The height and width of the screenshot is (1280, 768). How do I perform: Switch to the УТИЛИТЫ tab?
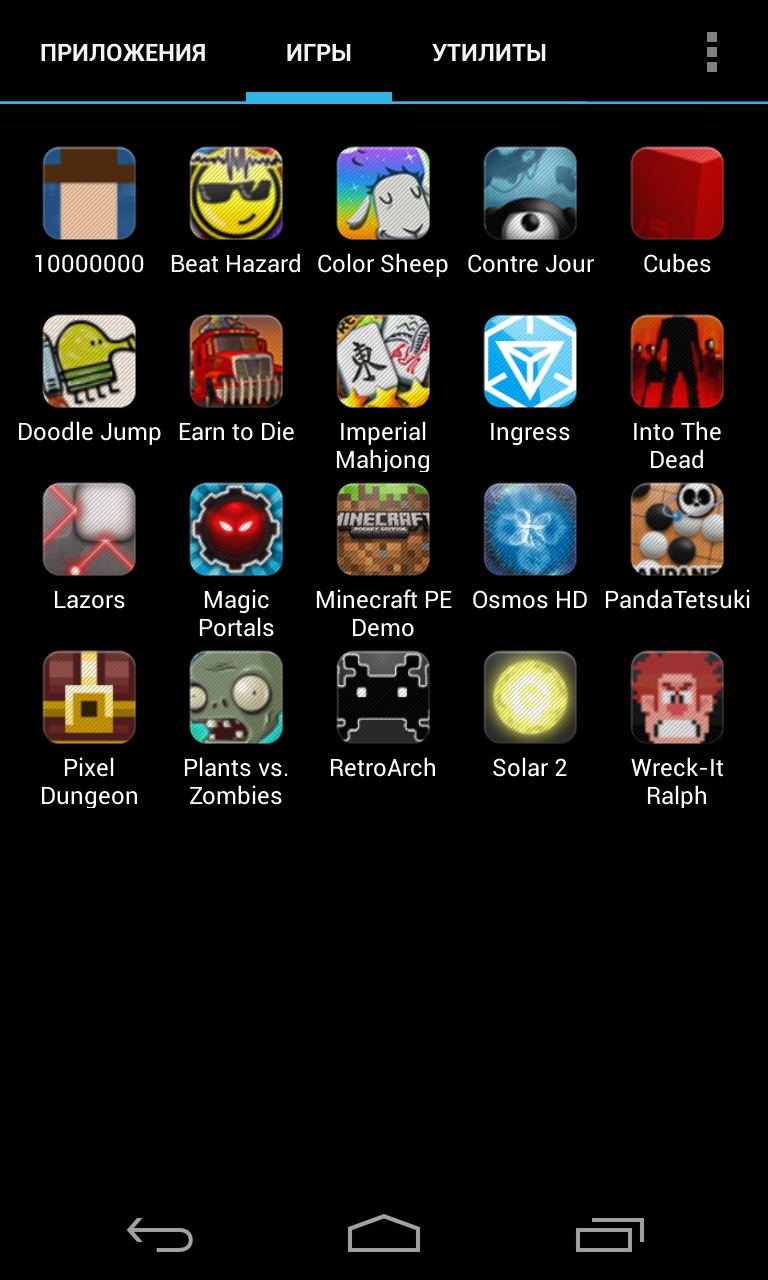(489, 53)
